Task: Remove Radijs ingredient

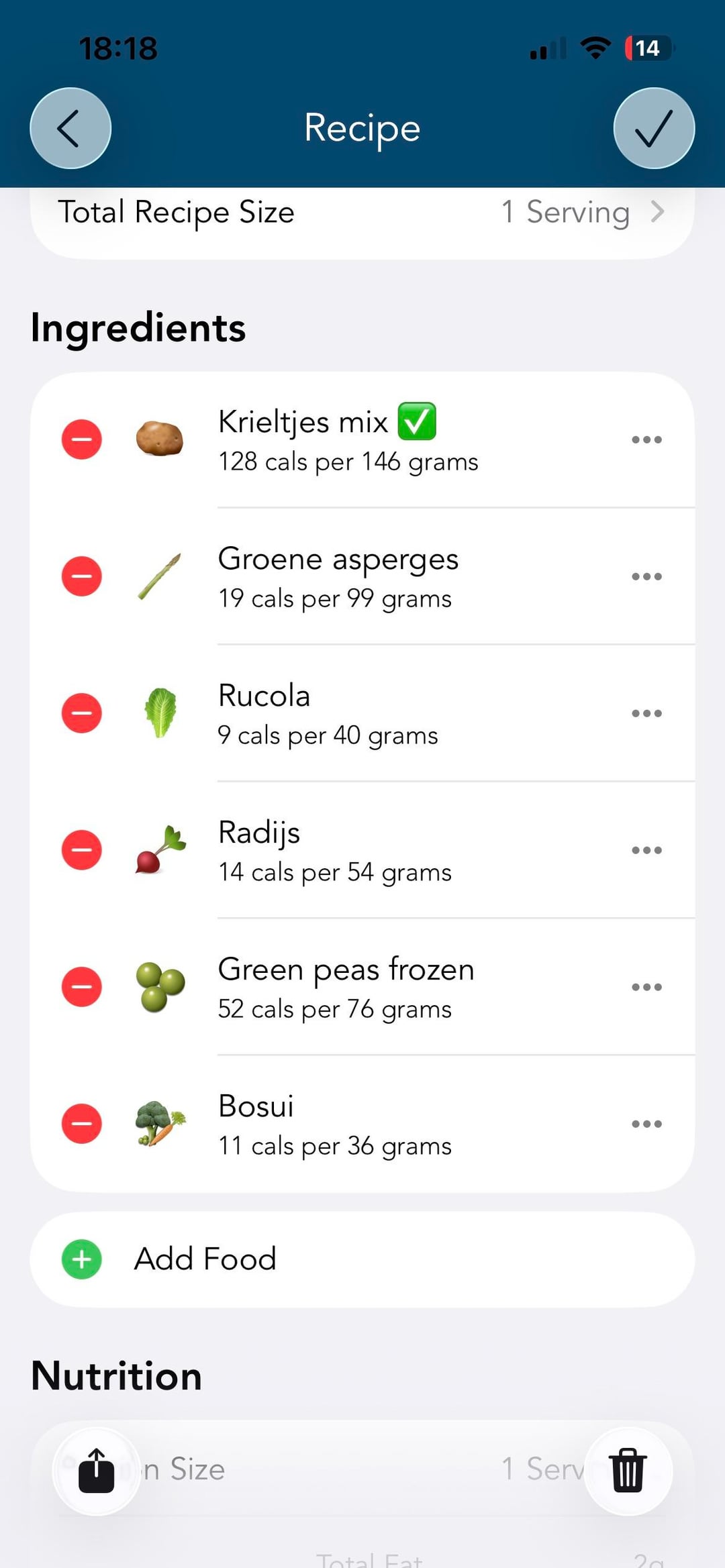Action: 82,850
